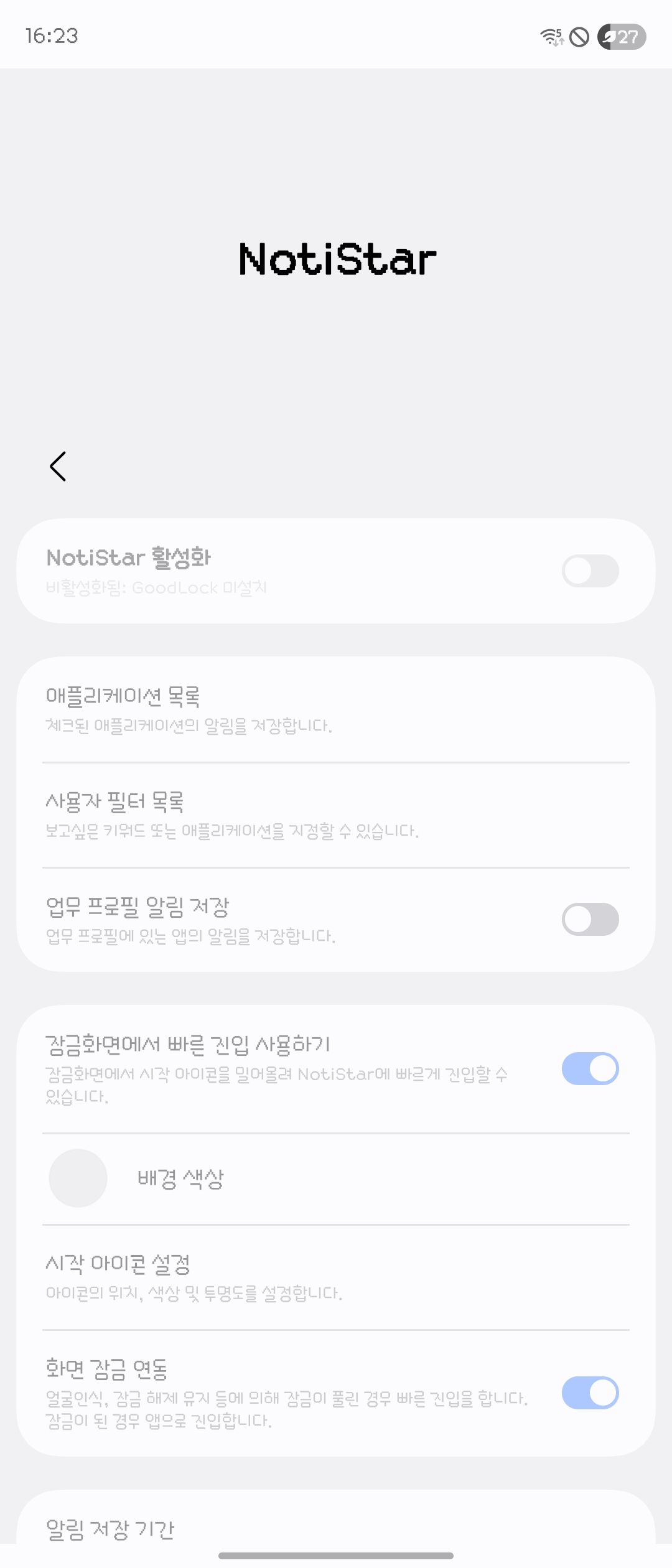
Task: Turn on 업무 프로필 알림 저장
Action: (x=590, y=919)
